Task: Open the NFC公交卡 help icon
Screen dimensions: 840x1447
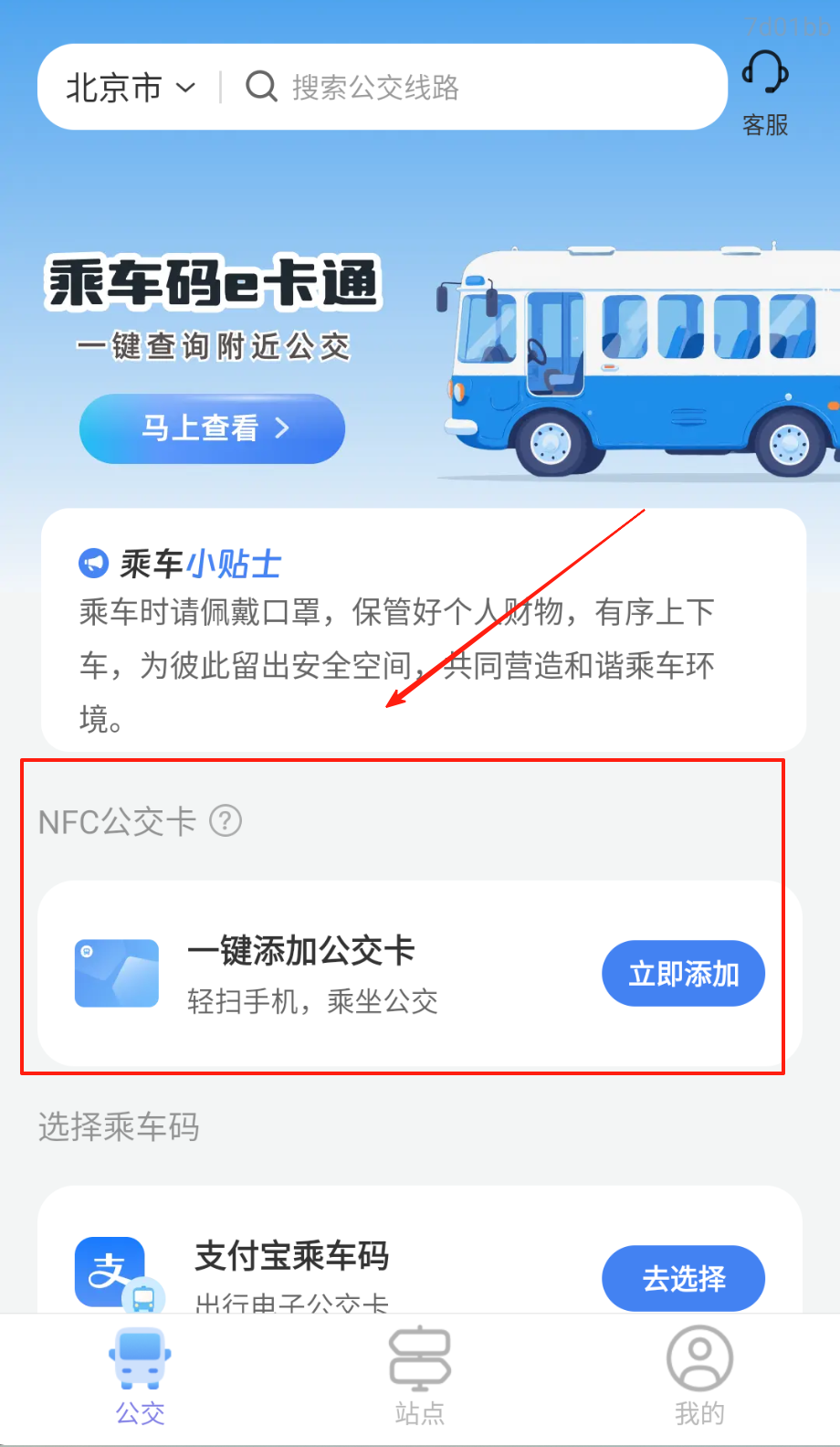Action: tap(226, 820)
